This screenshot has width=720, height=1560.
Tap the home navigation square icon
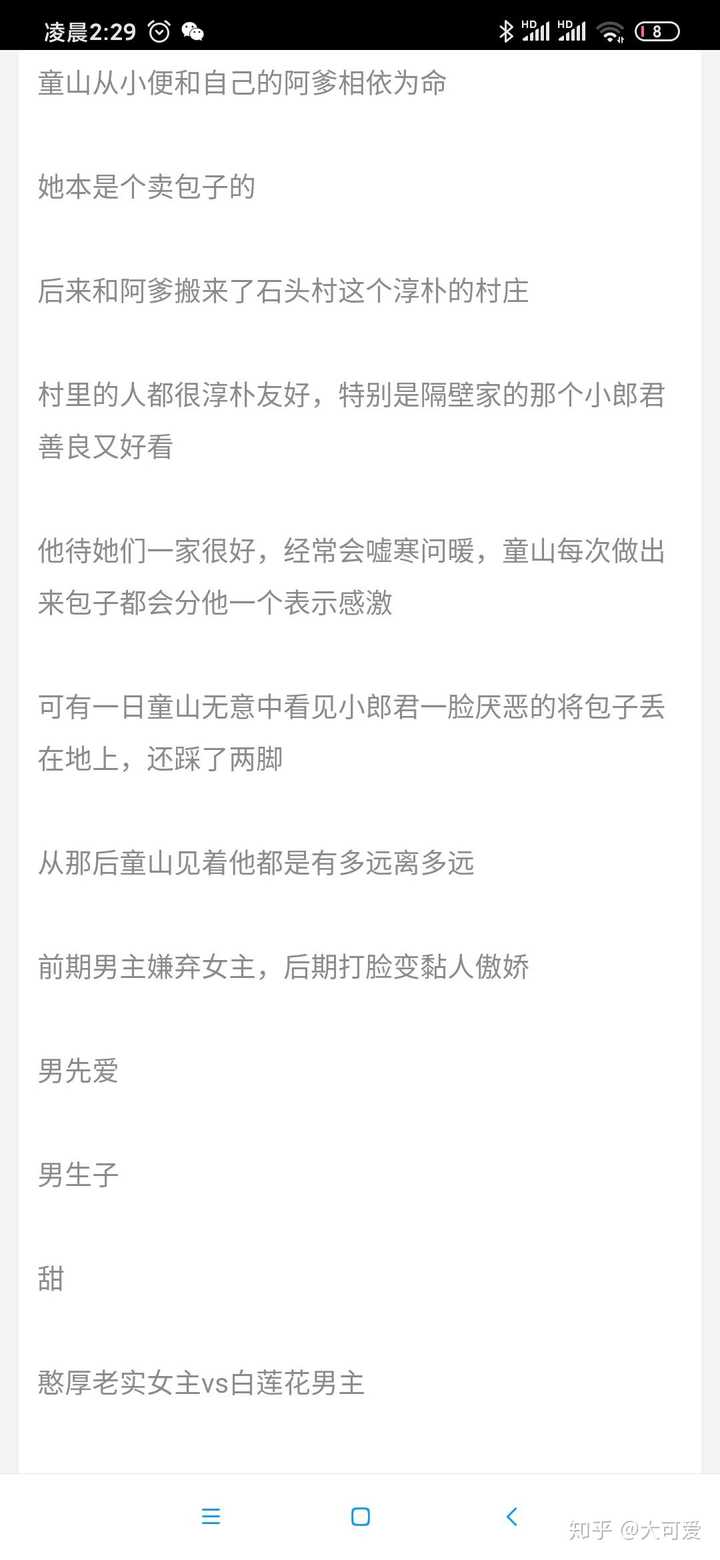pyautogui.click(x=360, y=1516)
